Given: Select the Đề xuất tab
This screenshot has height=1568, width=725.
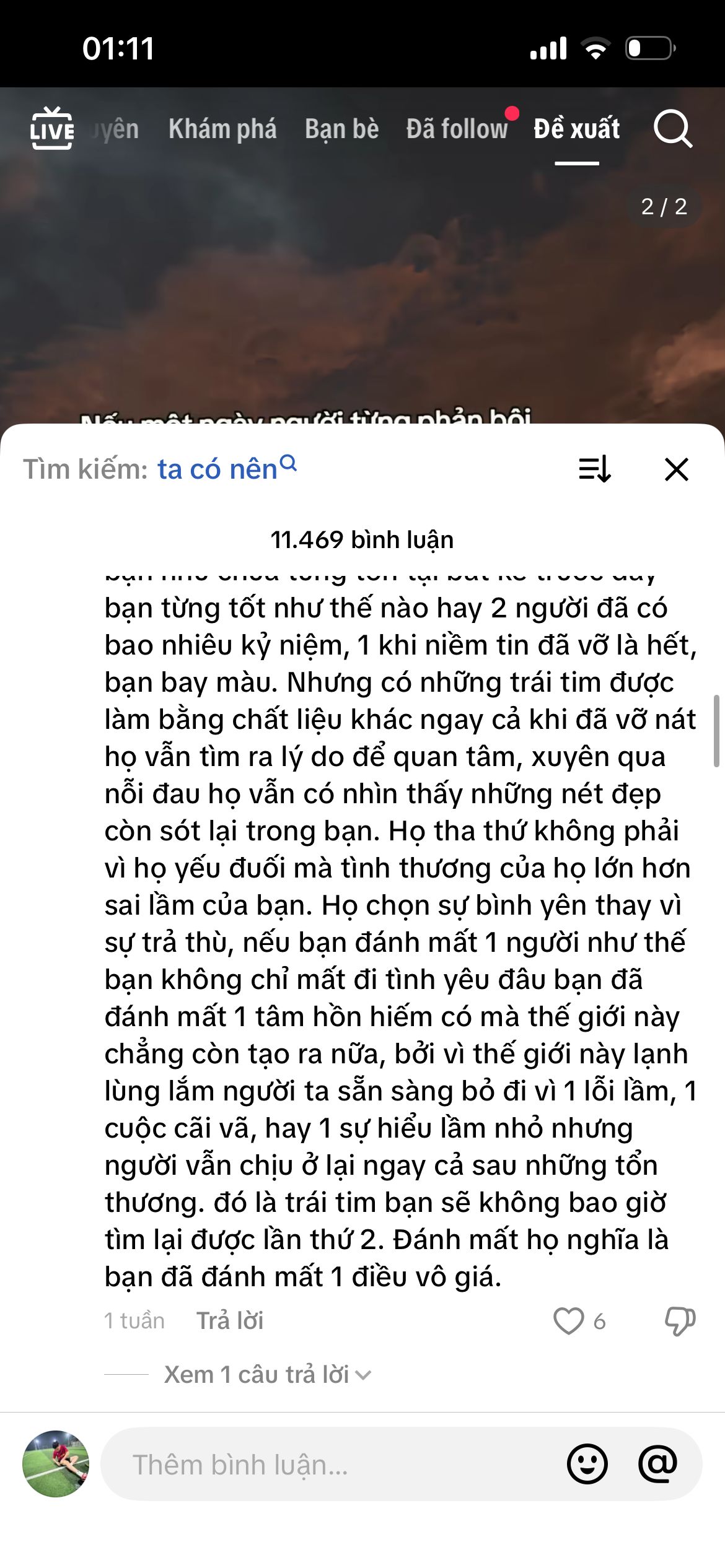Looking at the screenshot, I should click(576, 129).
